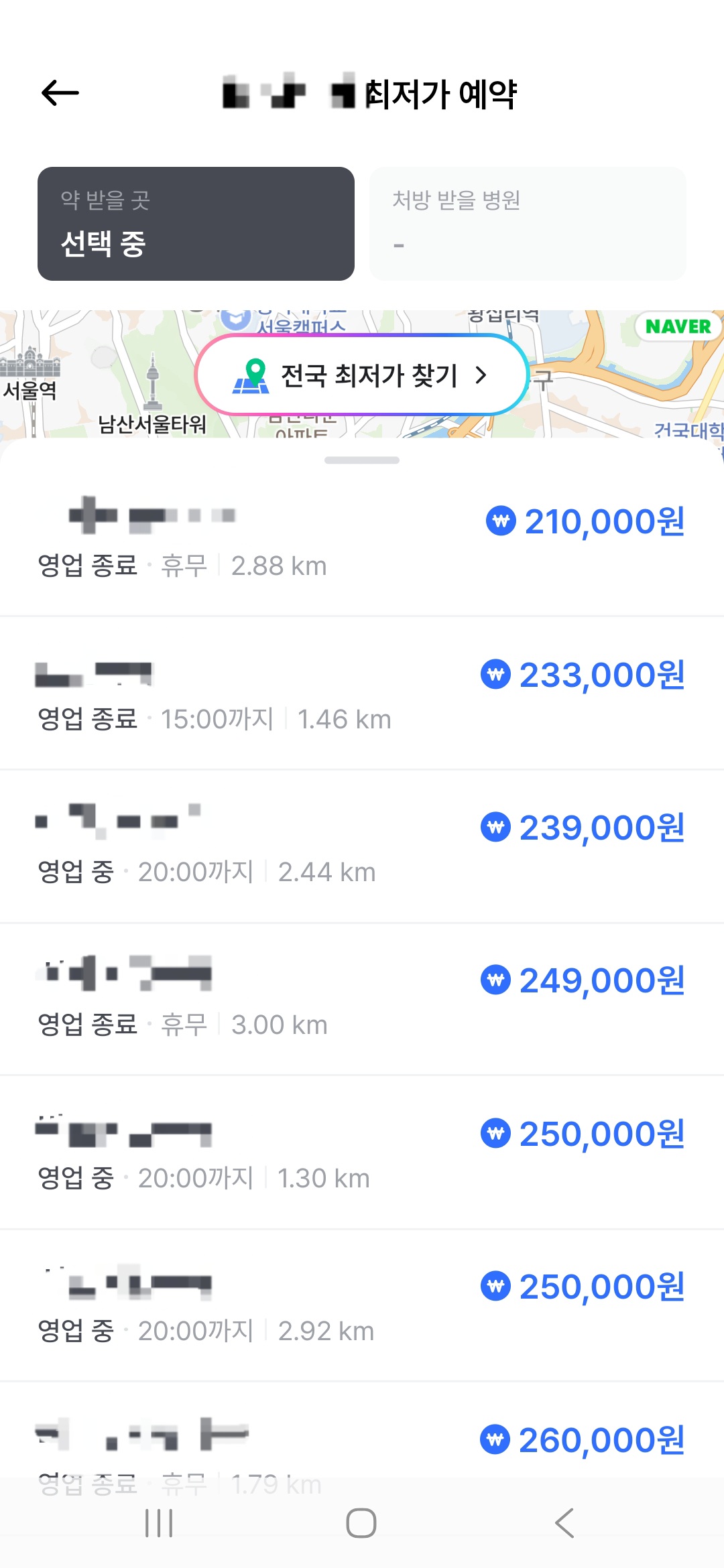
Task: Open the pharmacy priced 210,000원
Action: (x=362, y=540)
